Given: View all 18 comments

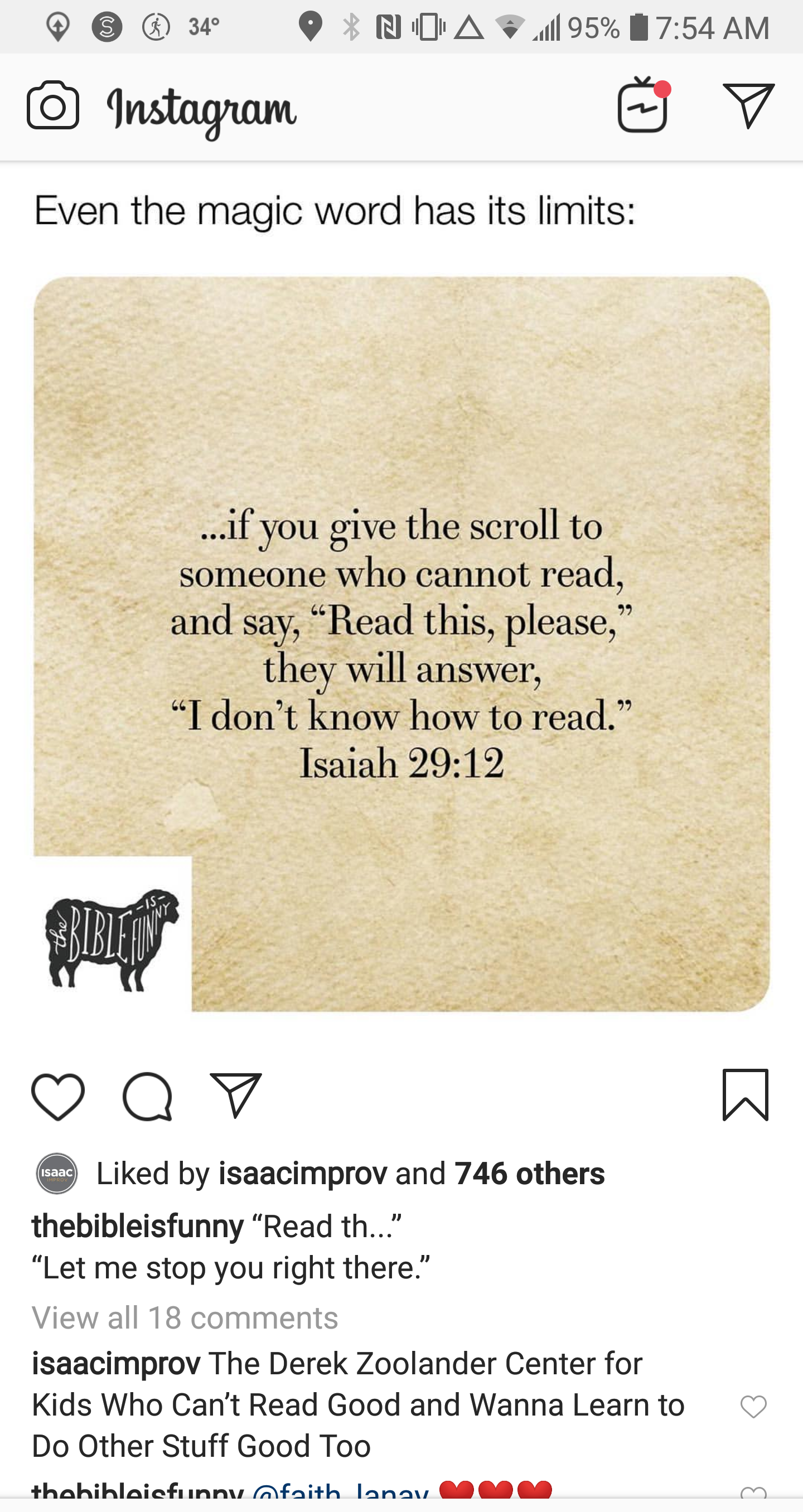Looking at the screenshot, I should point(185,1318).
